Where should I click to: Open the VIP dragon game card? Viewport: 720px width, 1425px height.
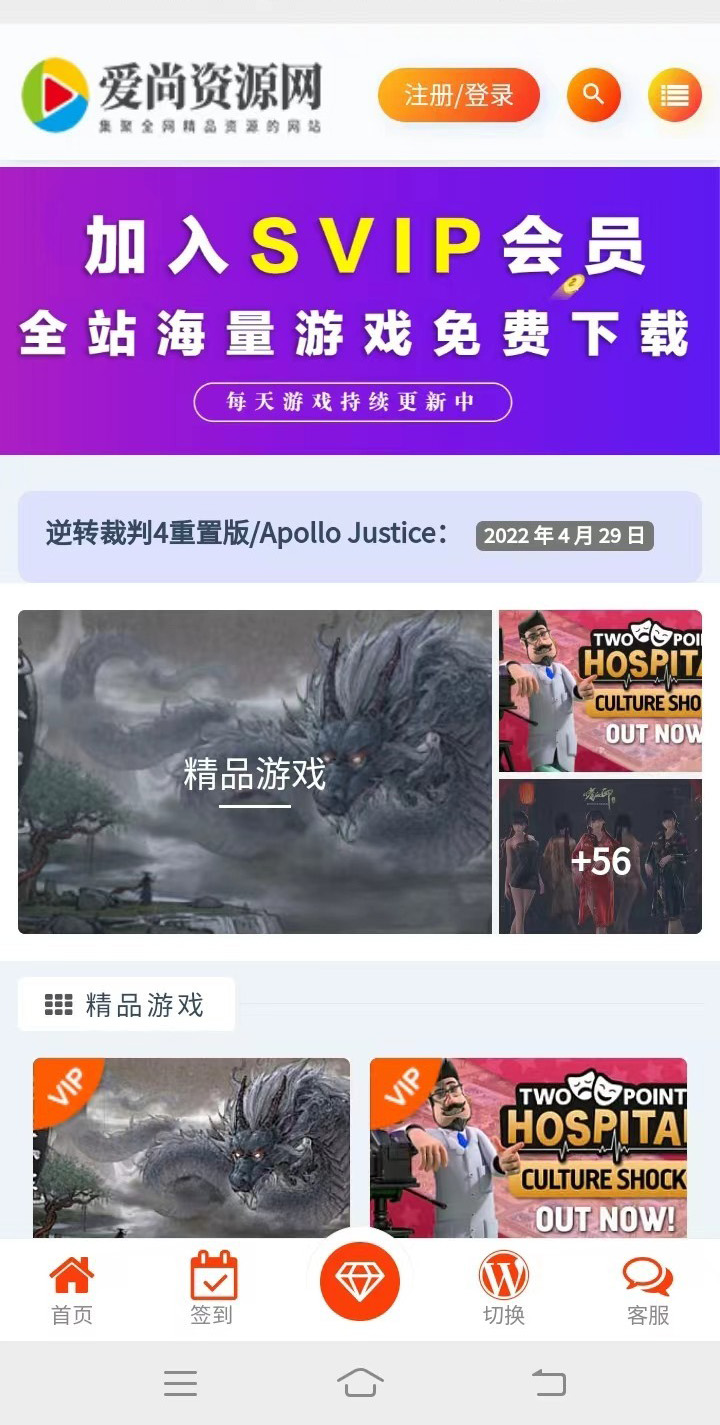pos(191,1148)
